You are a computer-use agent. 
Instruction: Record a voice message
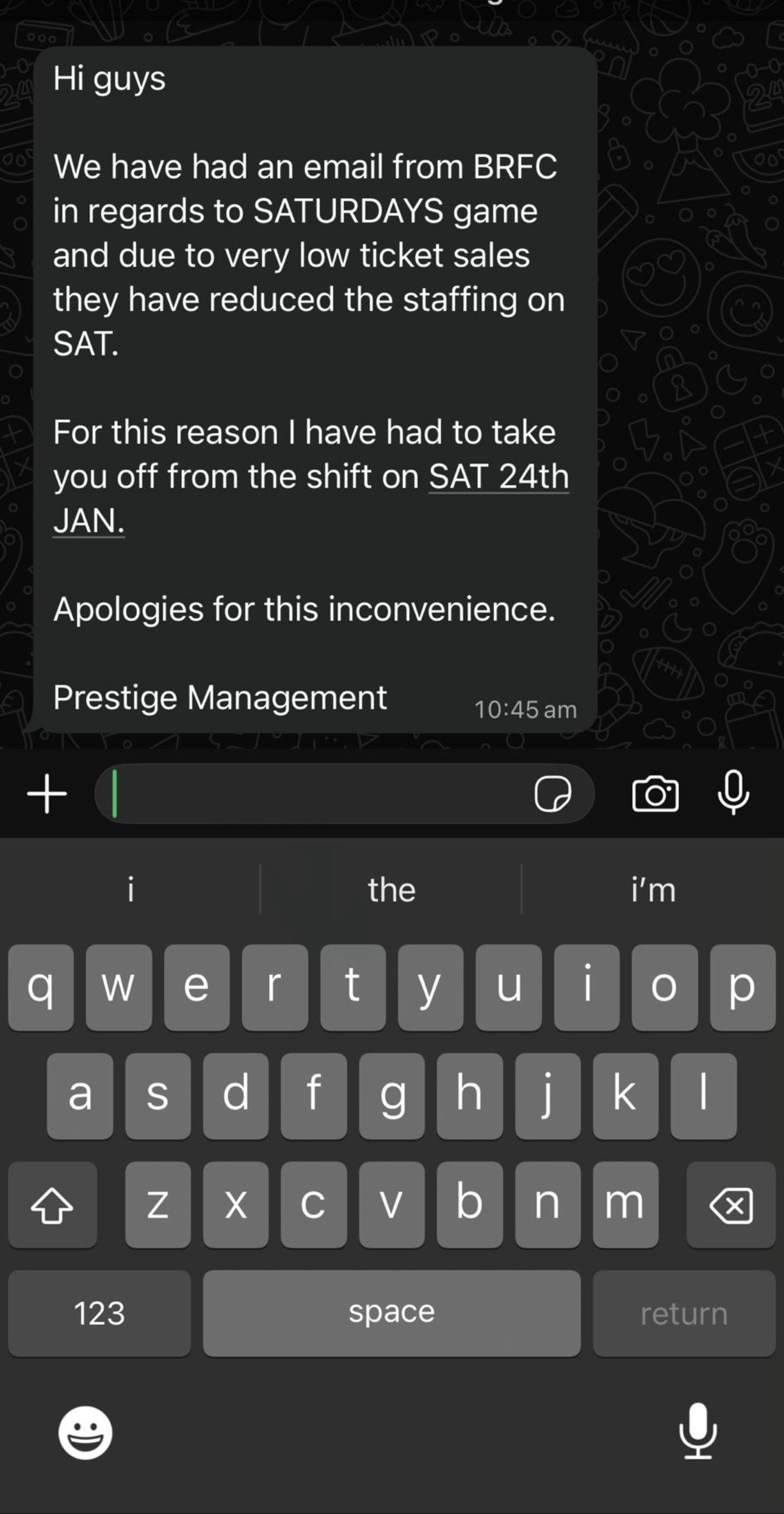tap(734, 793)
